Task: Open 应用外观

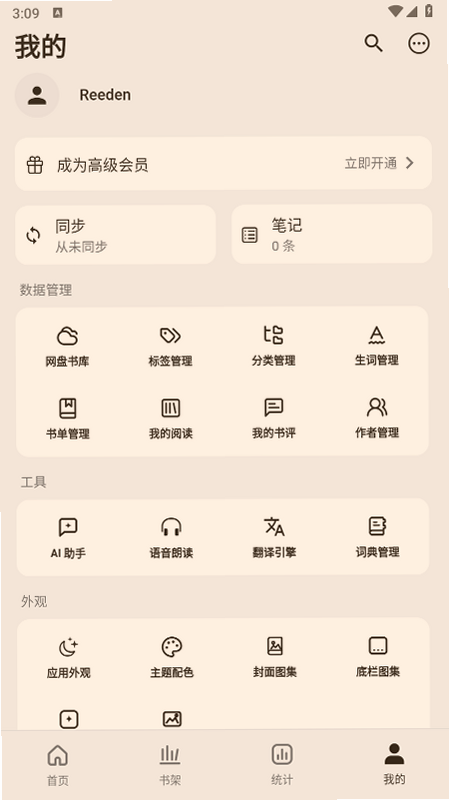Action: click(69, 658)
